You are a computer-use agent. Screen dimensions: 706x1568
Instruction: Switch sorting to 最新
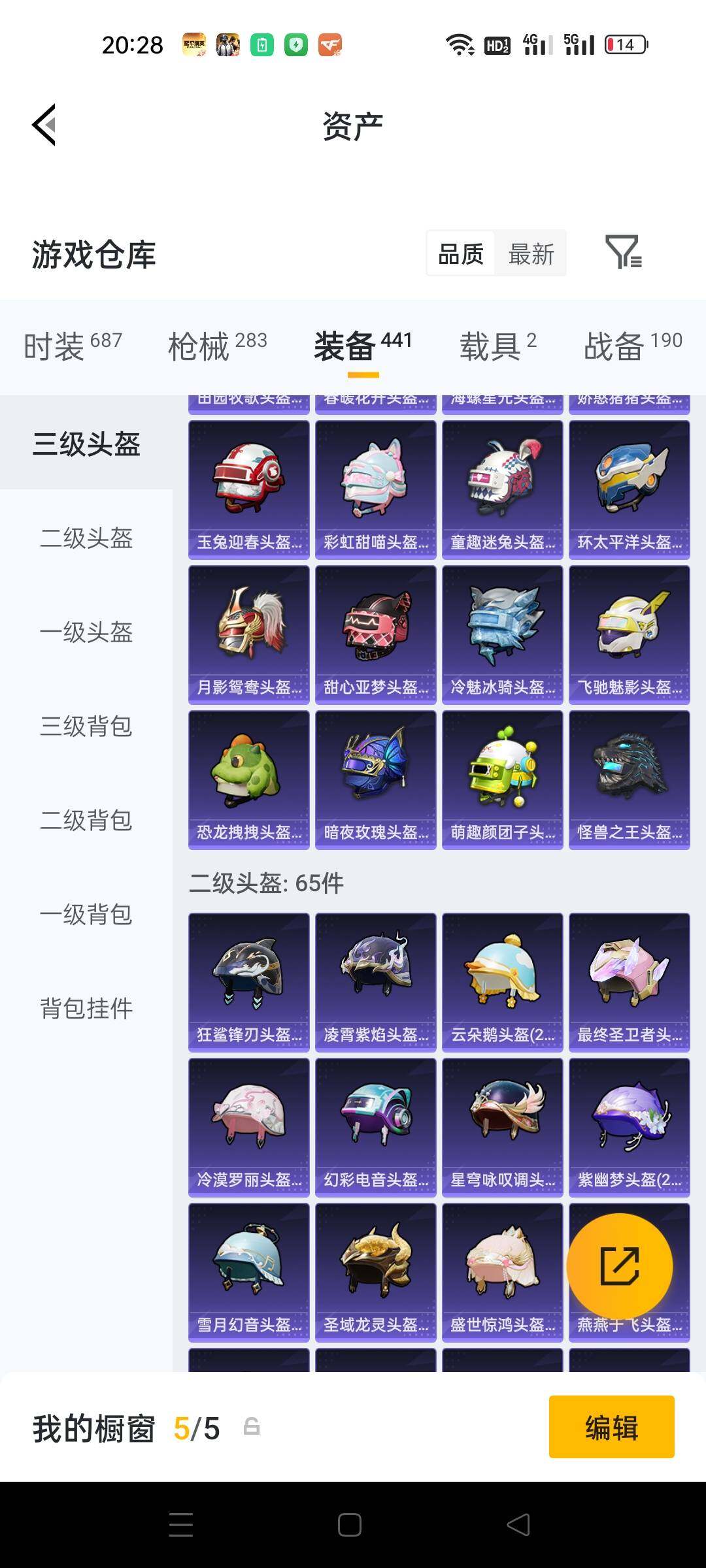click(531, 253)
